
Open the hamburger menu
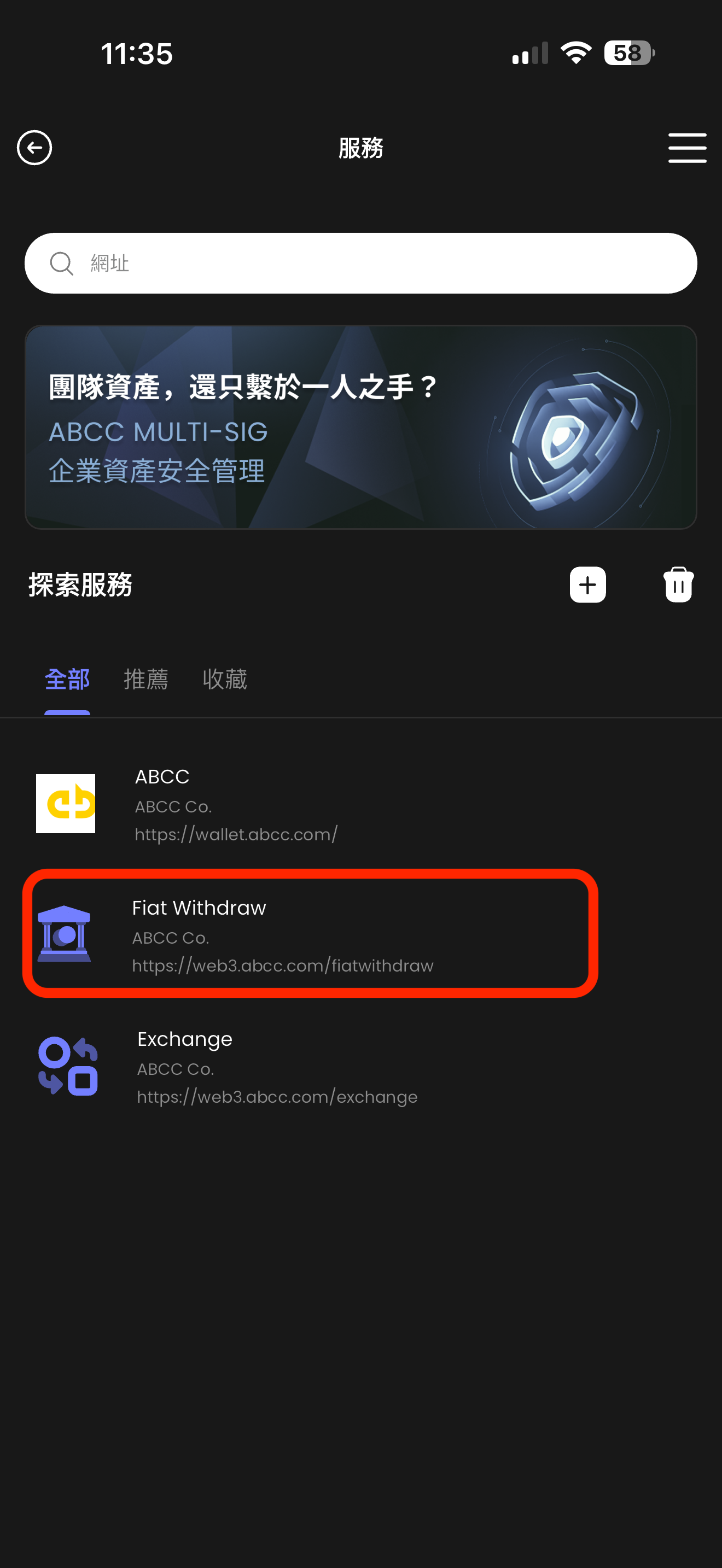pos(686,148)
